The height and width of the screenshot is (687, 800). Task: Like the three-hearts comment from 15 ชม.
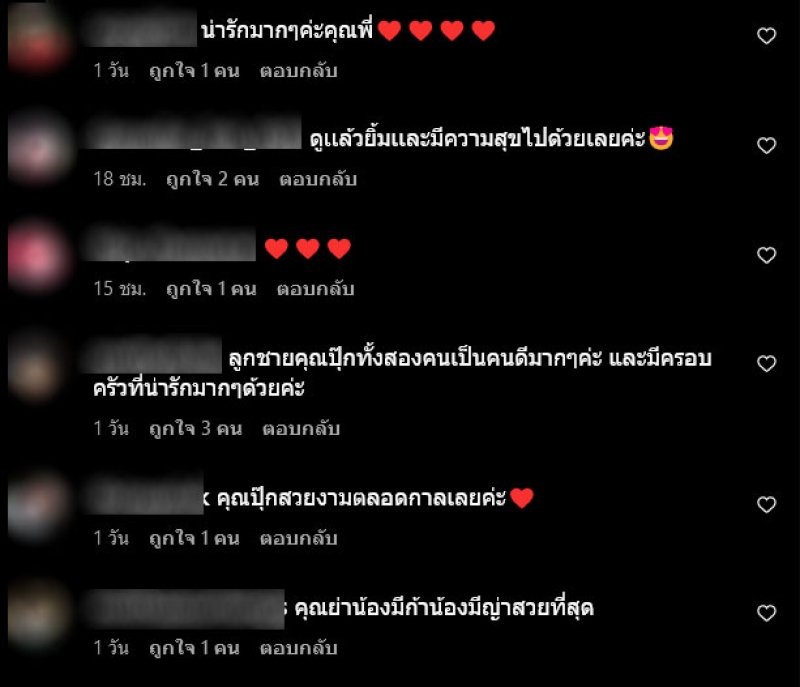pos(766,256)
